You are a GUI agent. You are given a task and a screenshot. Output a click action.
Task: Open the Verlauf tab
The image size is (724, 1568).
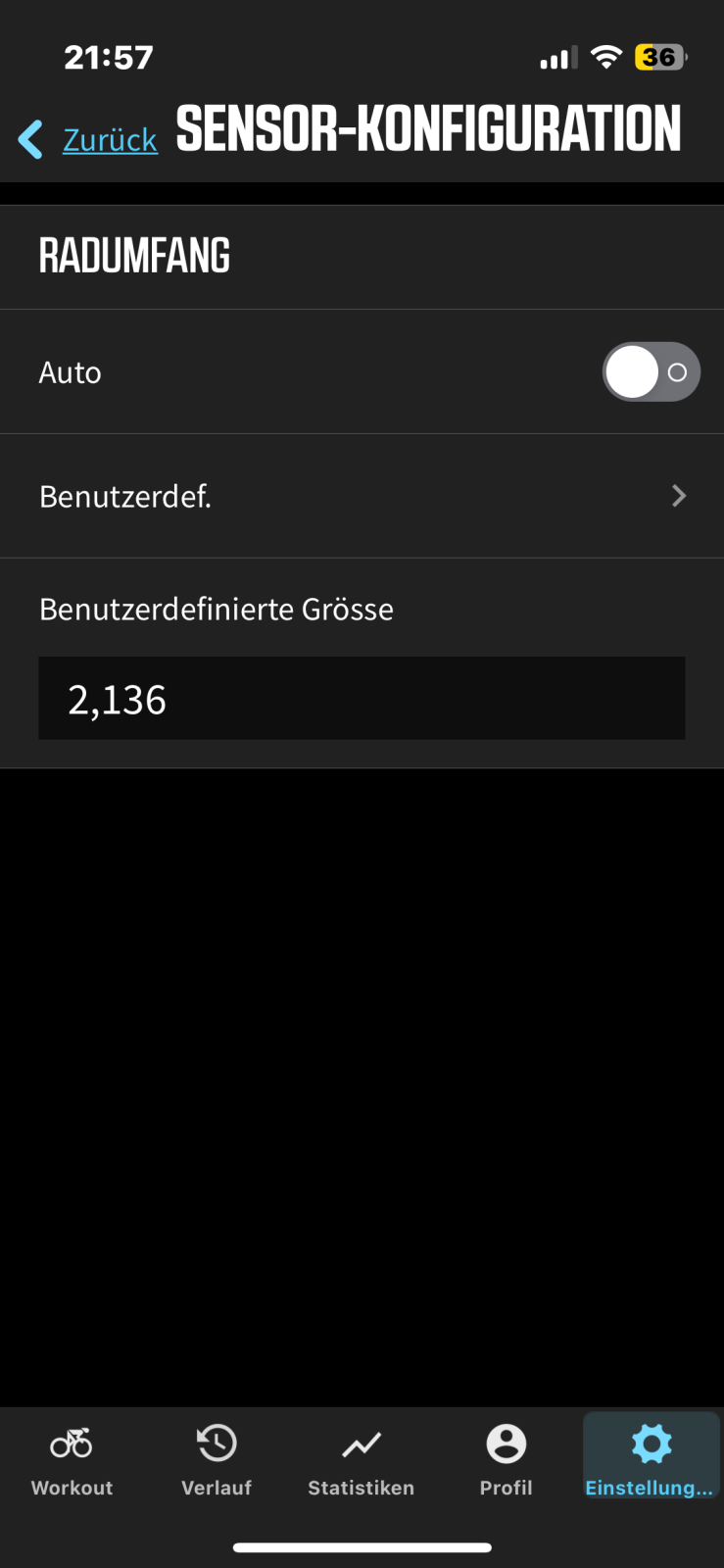tap(217, 1461)
